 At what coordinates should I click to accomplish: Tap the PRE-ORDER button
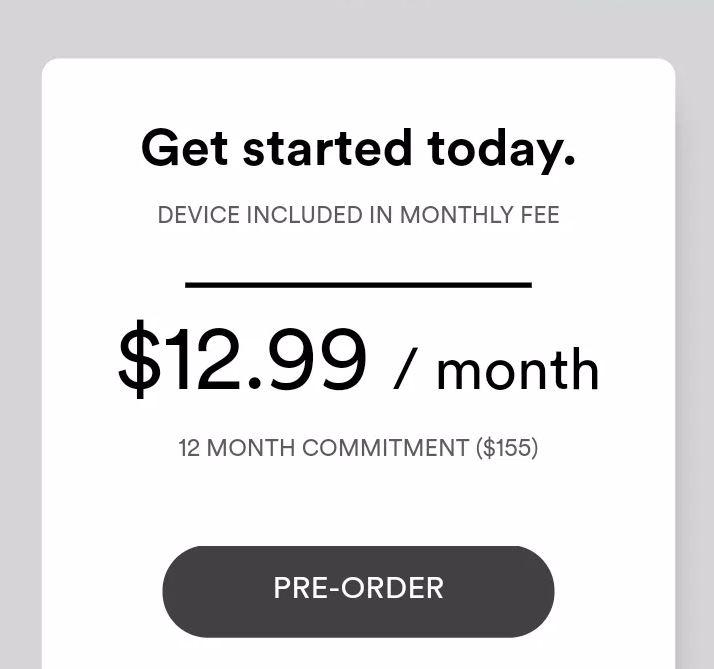[358, 591]
